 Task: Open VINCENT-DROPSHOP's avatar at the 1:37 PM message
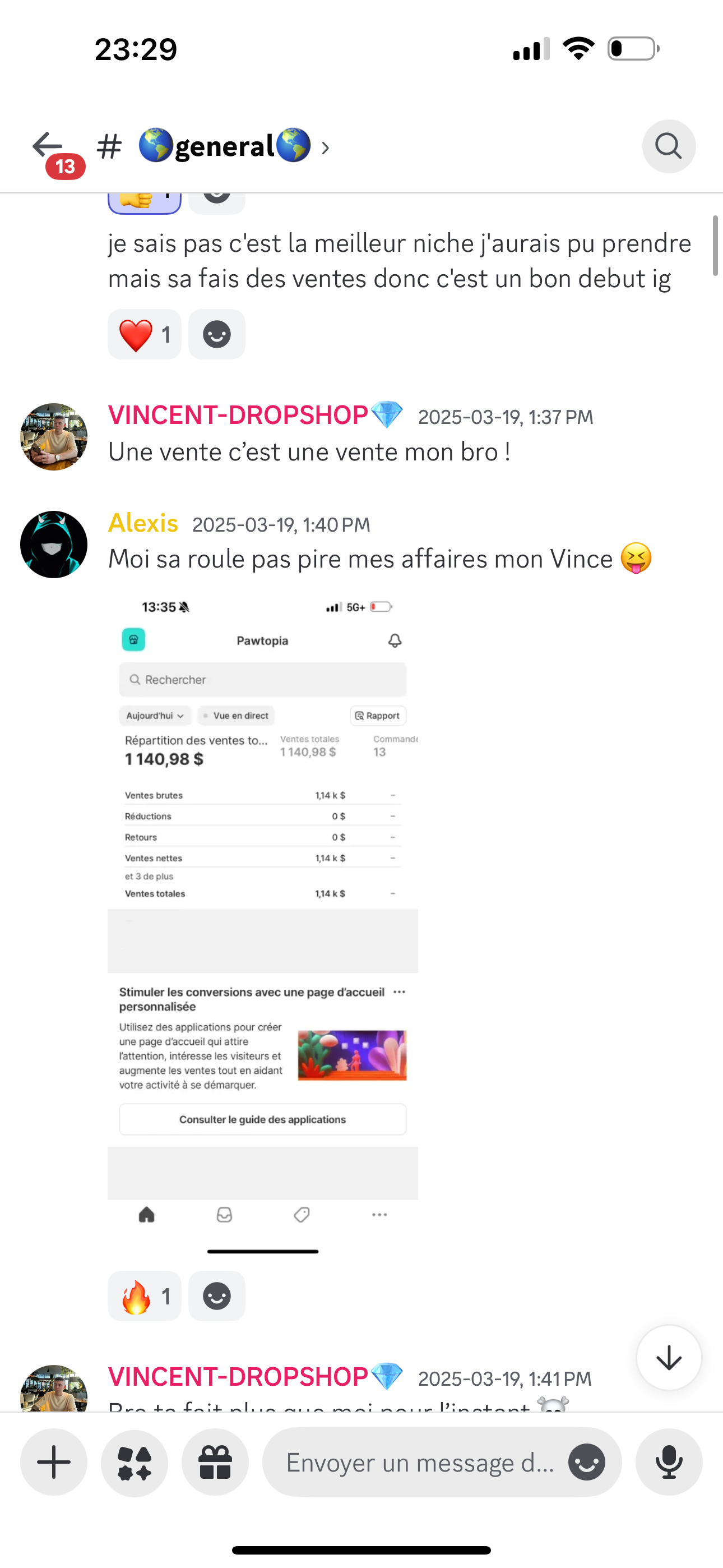click(x=54, y=436)
